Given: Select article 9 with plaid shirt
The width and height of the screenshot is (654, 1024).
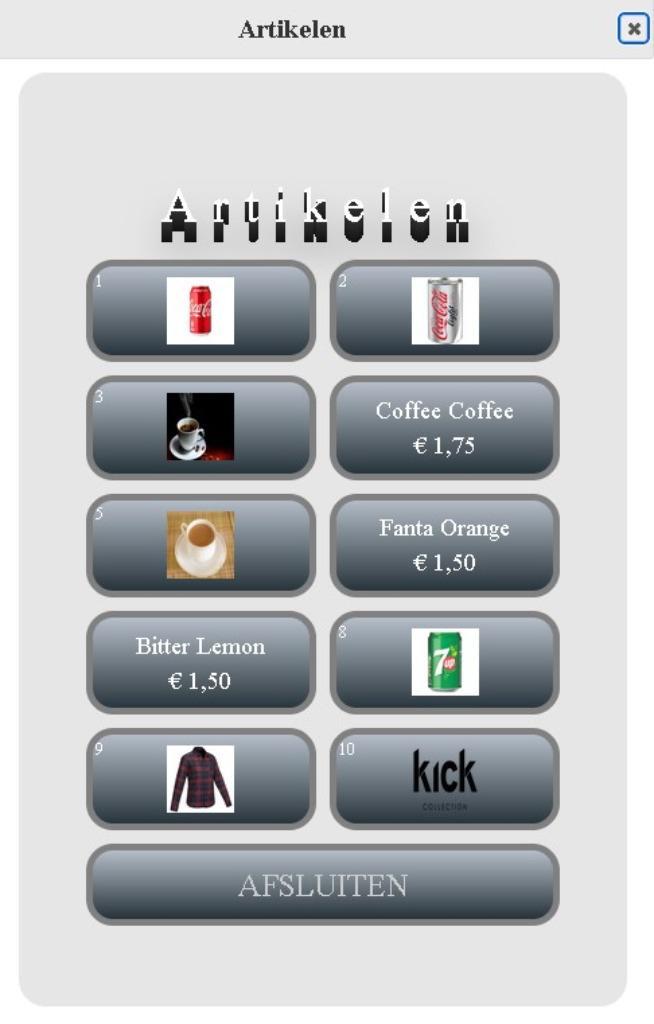Looking at the screenshot, I should 201,779.
